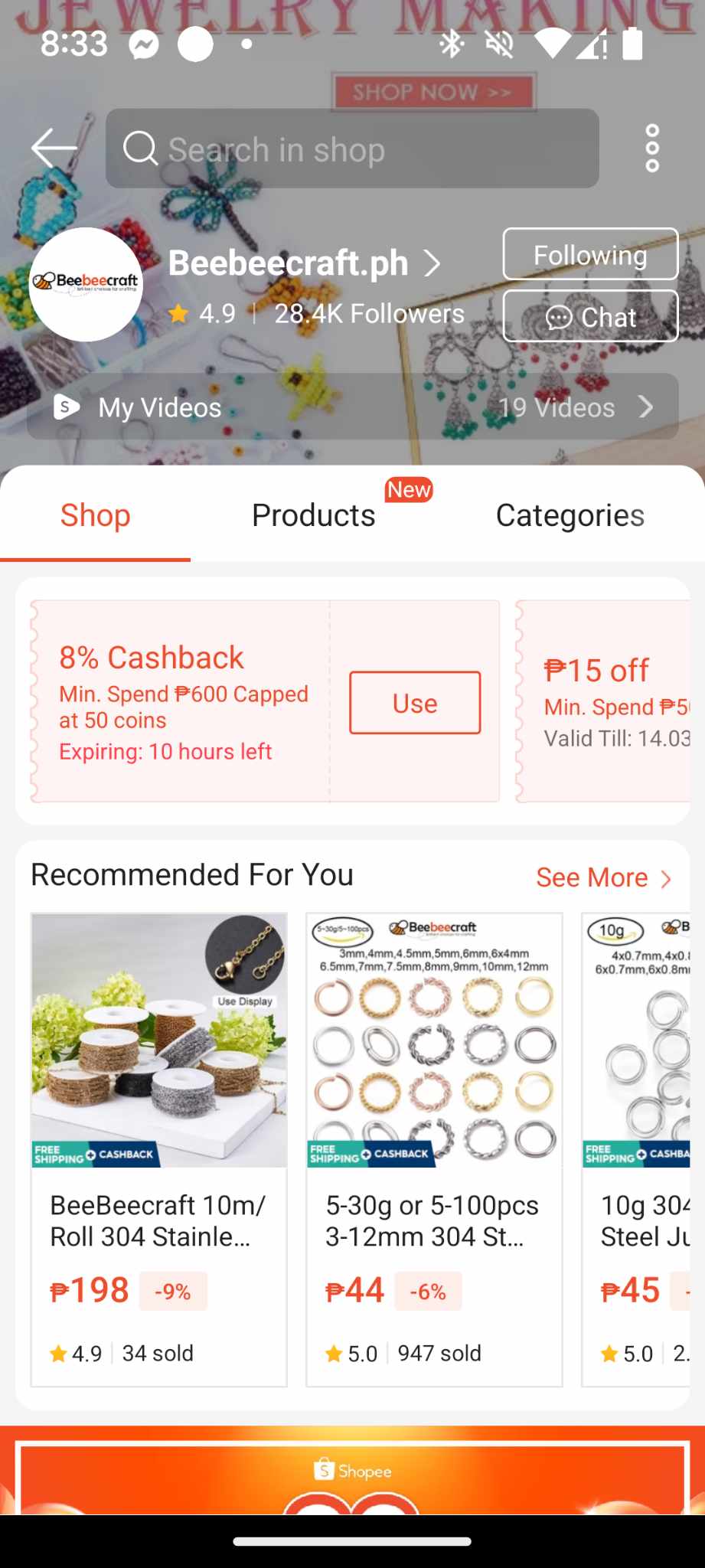Switch to the Products tab
Viewport: 705px width, 1568px height.
point(314,515)
